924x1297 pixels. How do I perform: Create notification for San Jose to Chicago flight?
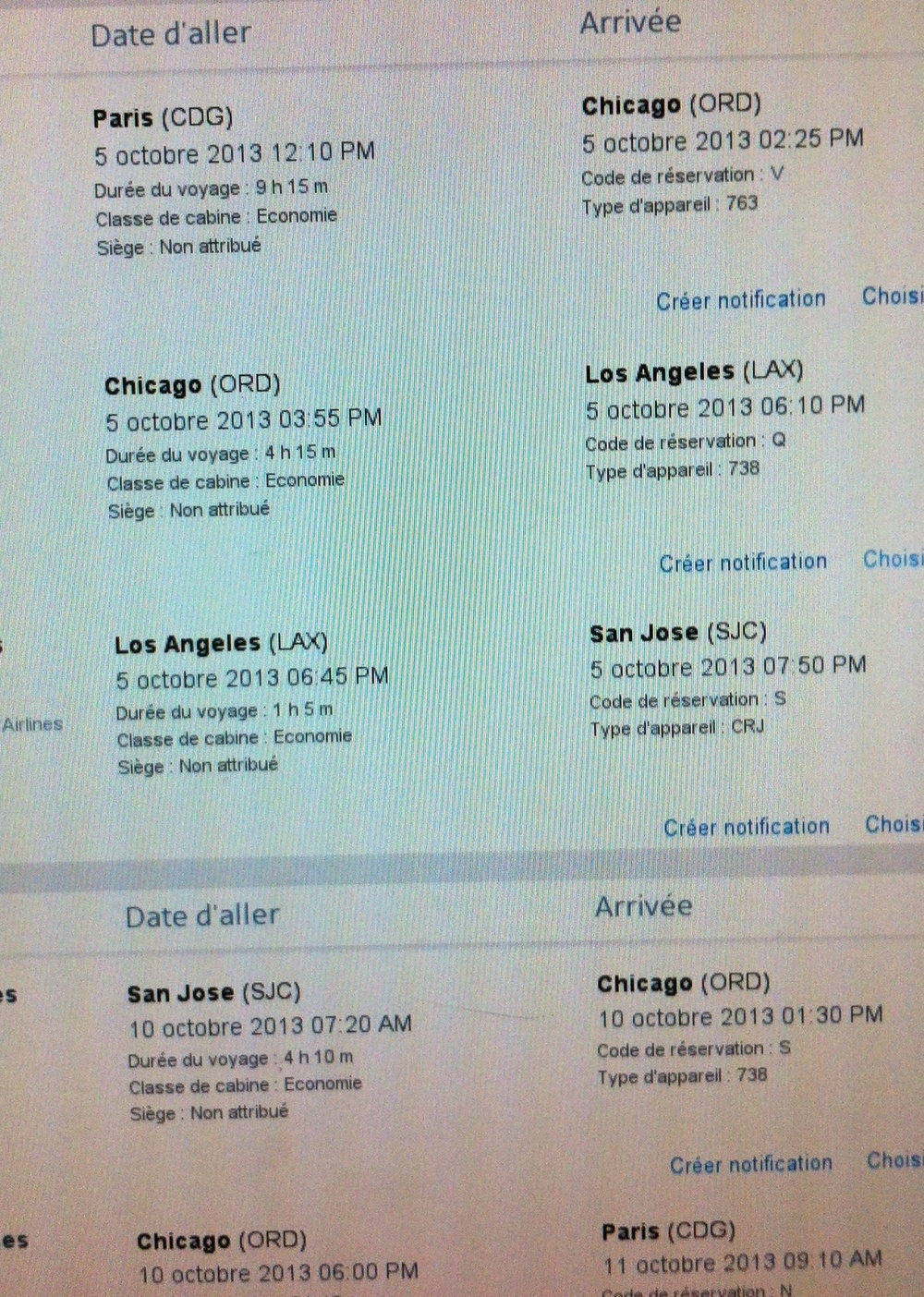tap(750, 1164)
